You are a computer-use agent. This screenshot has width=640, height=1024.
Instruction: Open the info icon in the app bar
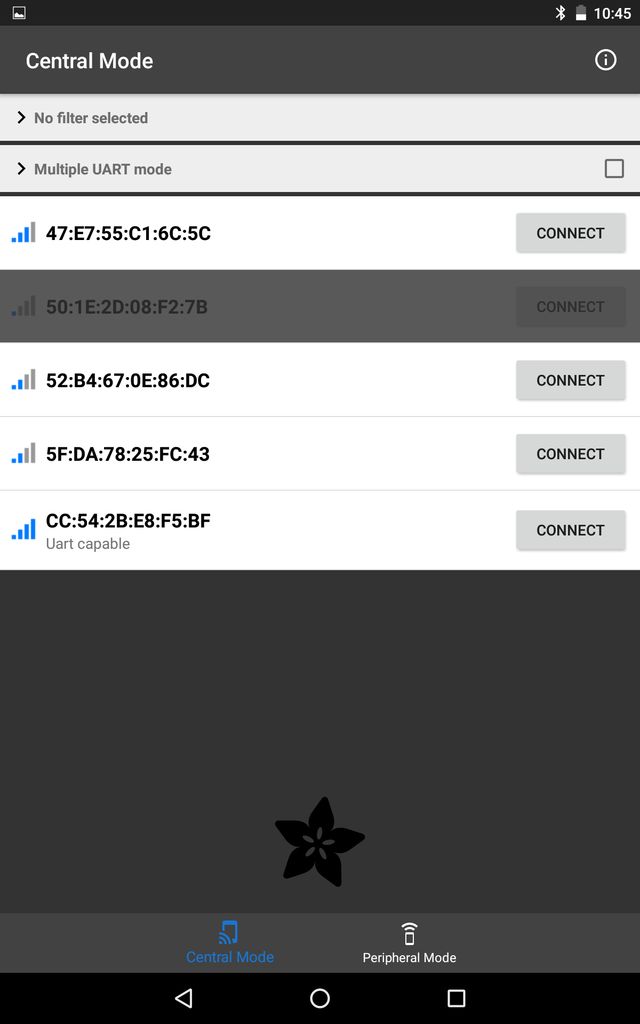coord(605,60)
